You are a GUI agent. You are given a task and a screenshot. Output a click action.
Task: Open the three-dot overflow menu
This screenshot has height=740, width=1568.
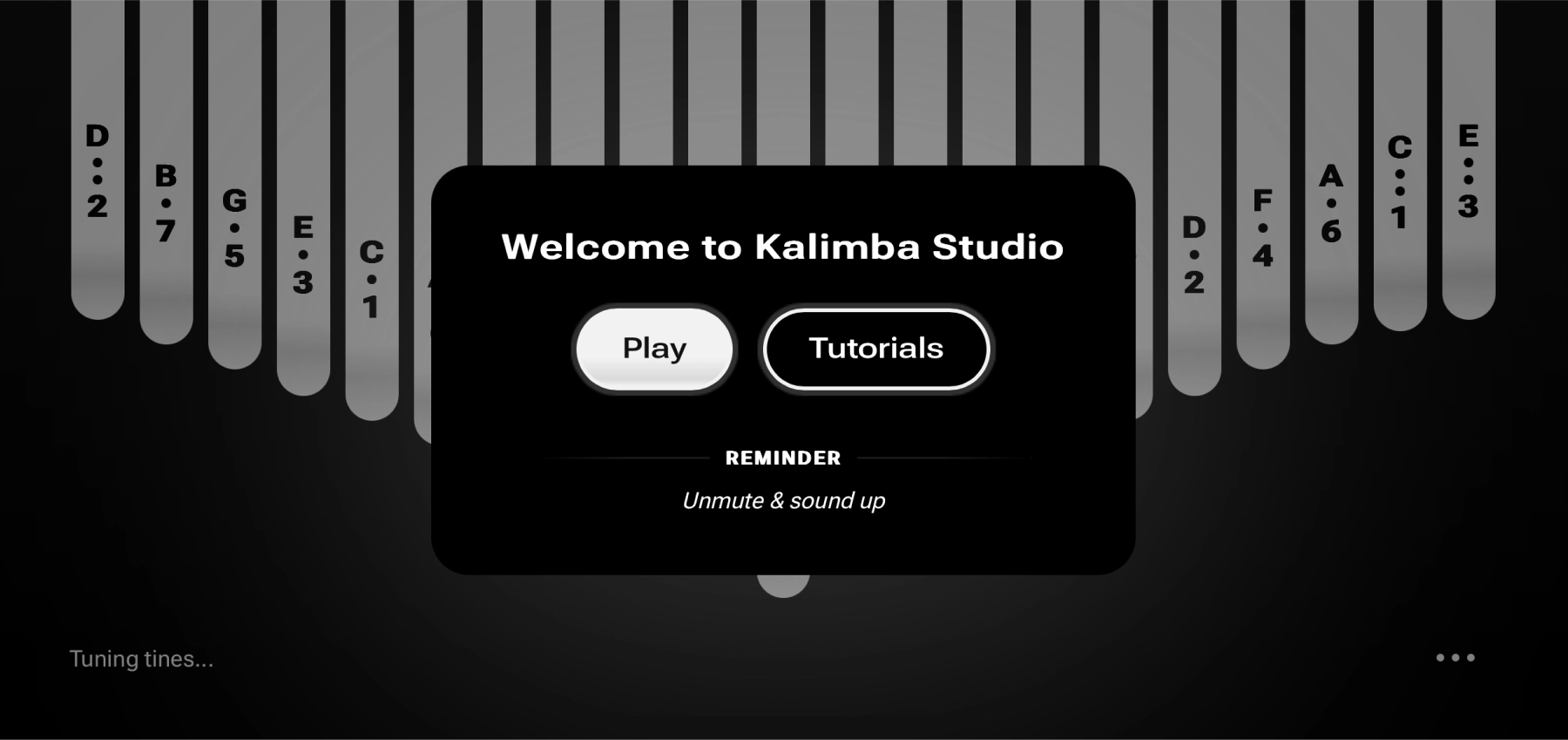tap(1455, 657)
